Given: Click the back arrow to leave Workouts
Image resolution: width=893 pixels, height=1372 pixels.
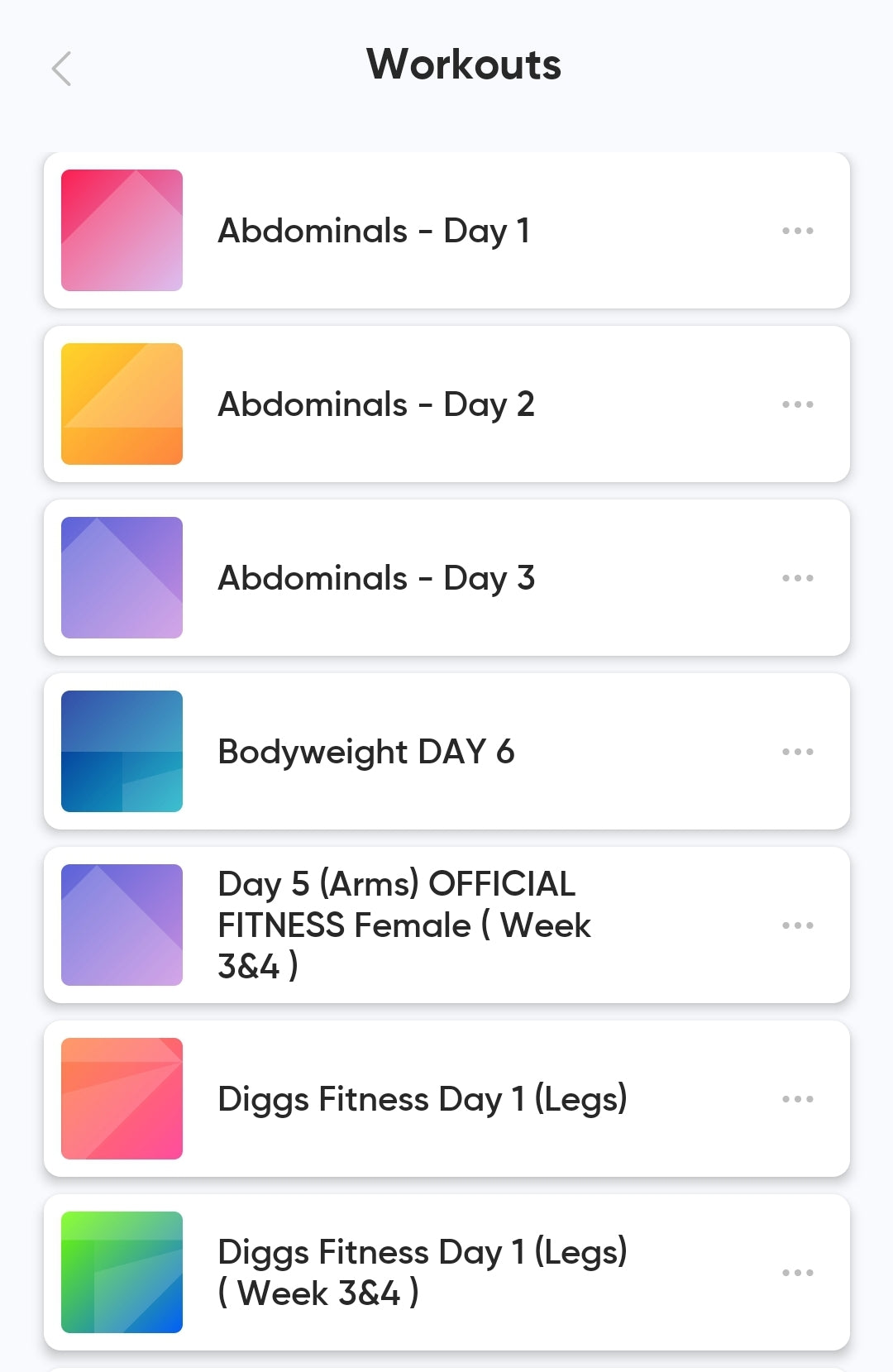Looking at the screenshot, I should [x=62, y=69].
